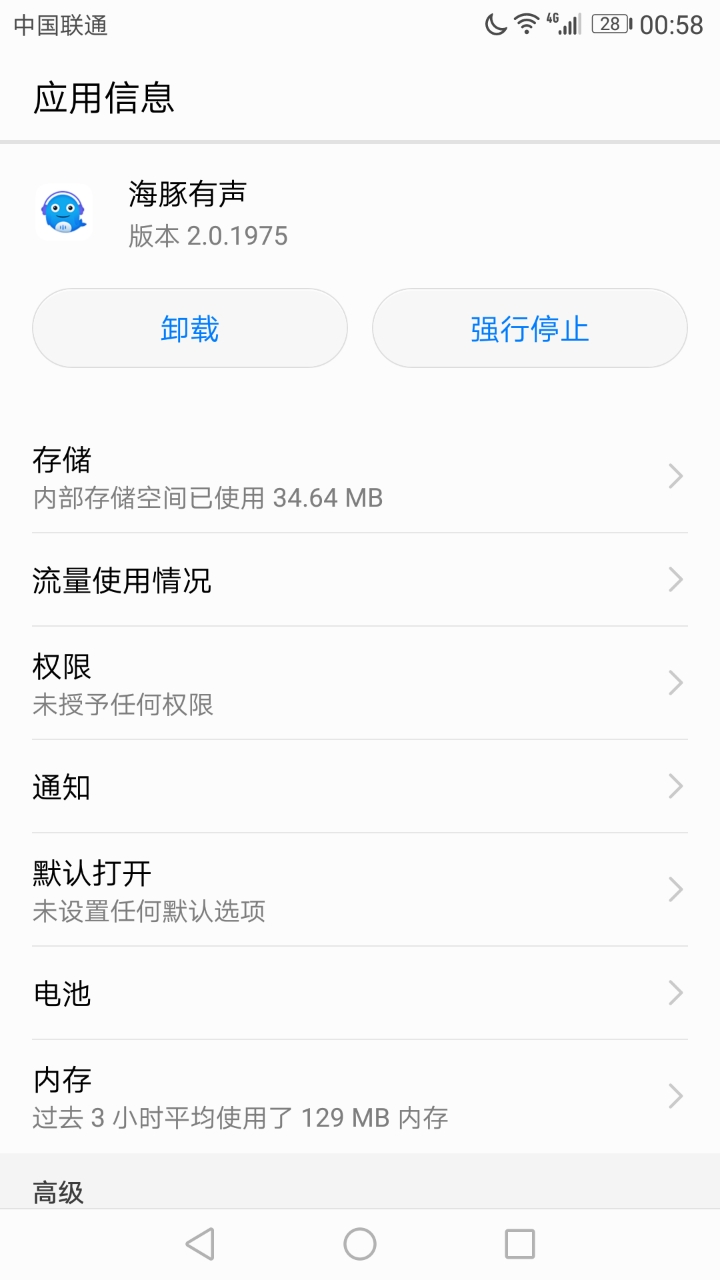Screen dimensions: 720x1280
Task: Tap the system home button
Action: pos(360,1244)
